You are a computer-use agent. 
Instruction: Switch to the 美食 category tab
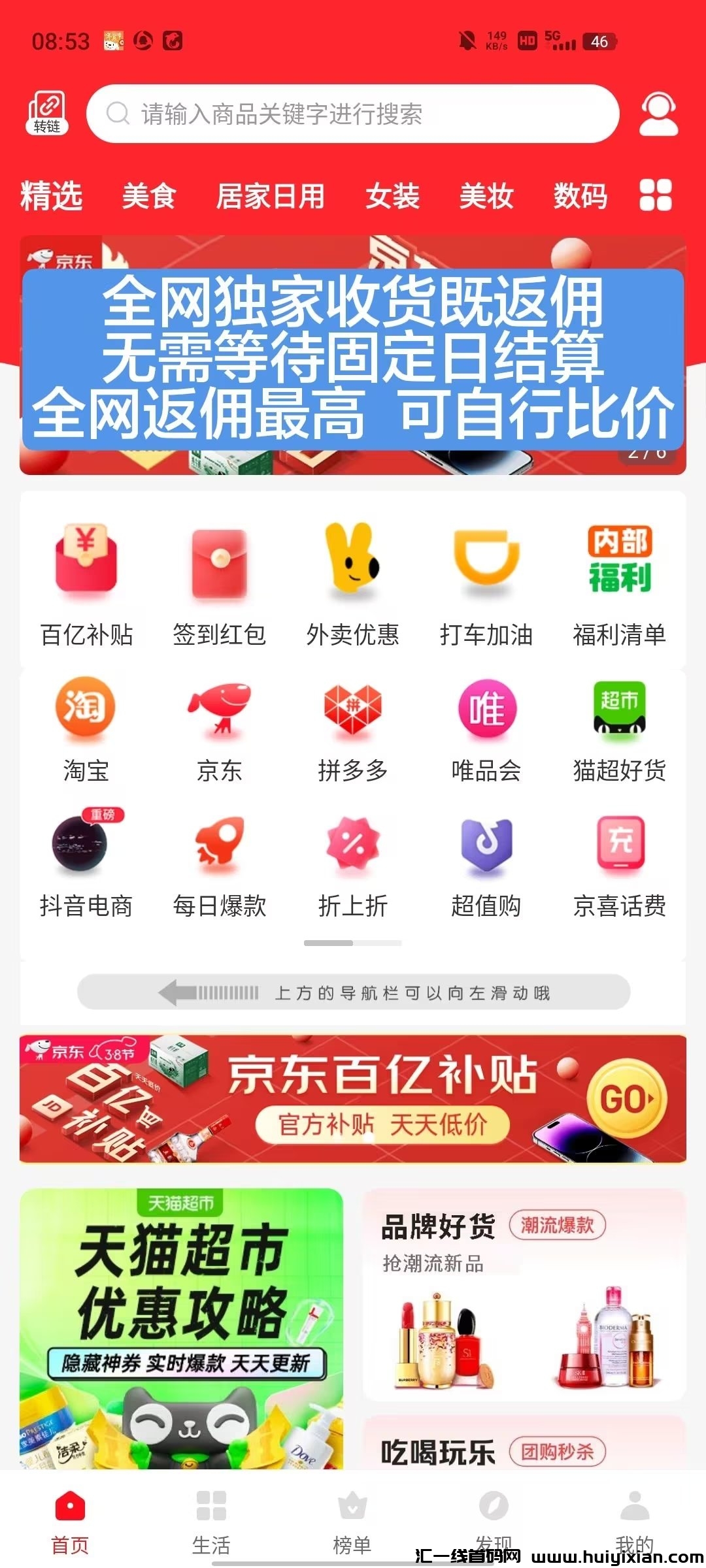(x=149, y=196)
